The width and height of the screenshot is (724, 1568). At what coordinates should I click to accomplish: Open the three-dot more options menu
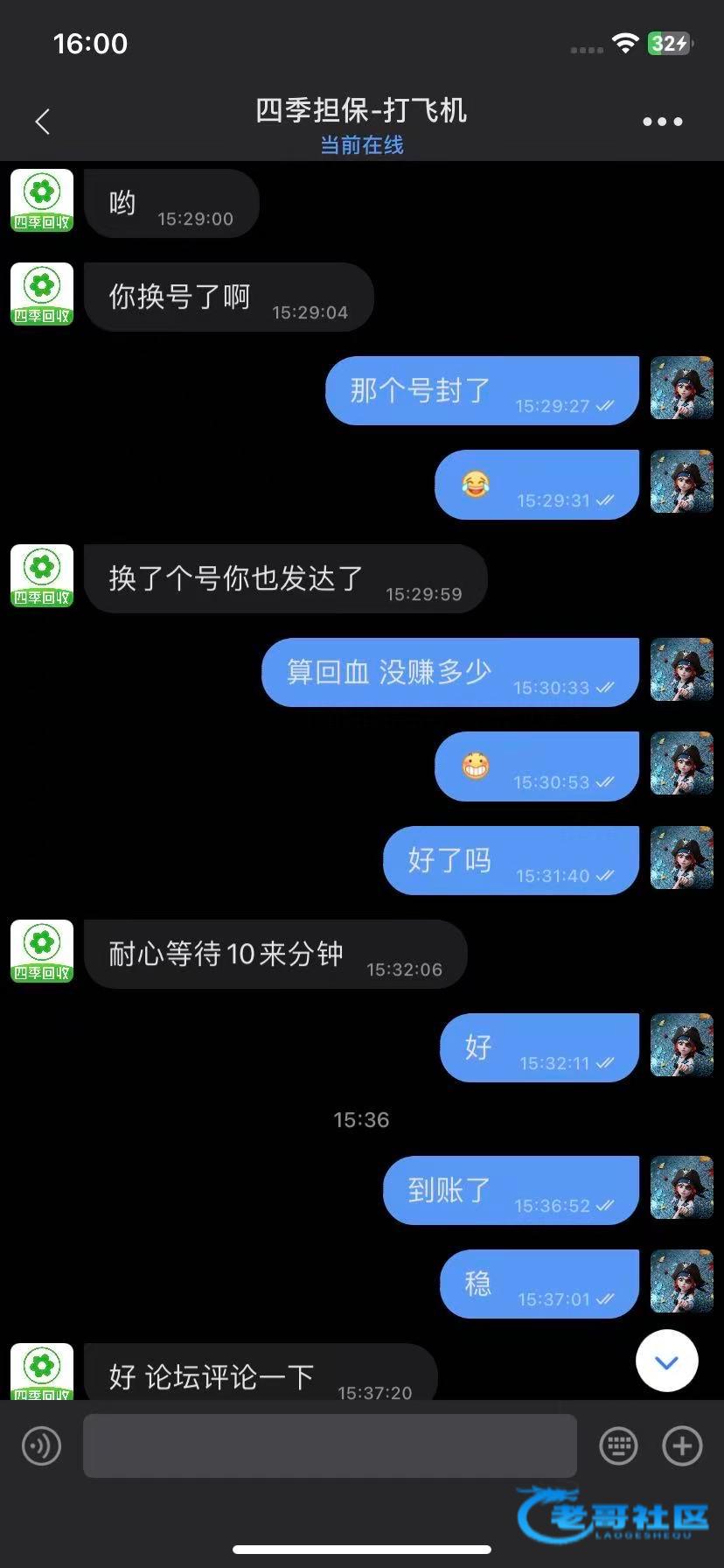pos(662,122)
